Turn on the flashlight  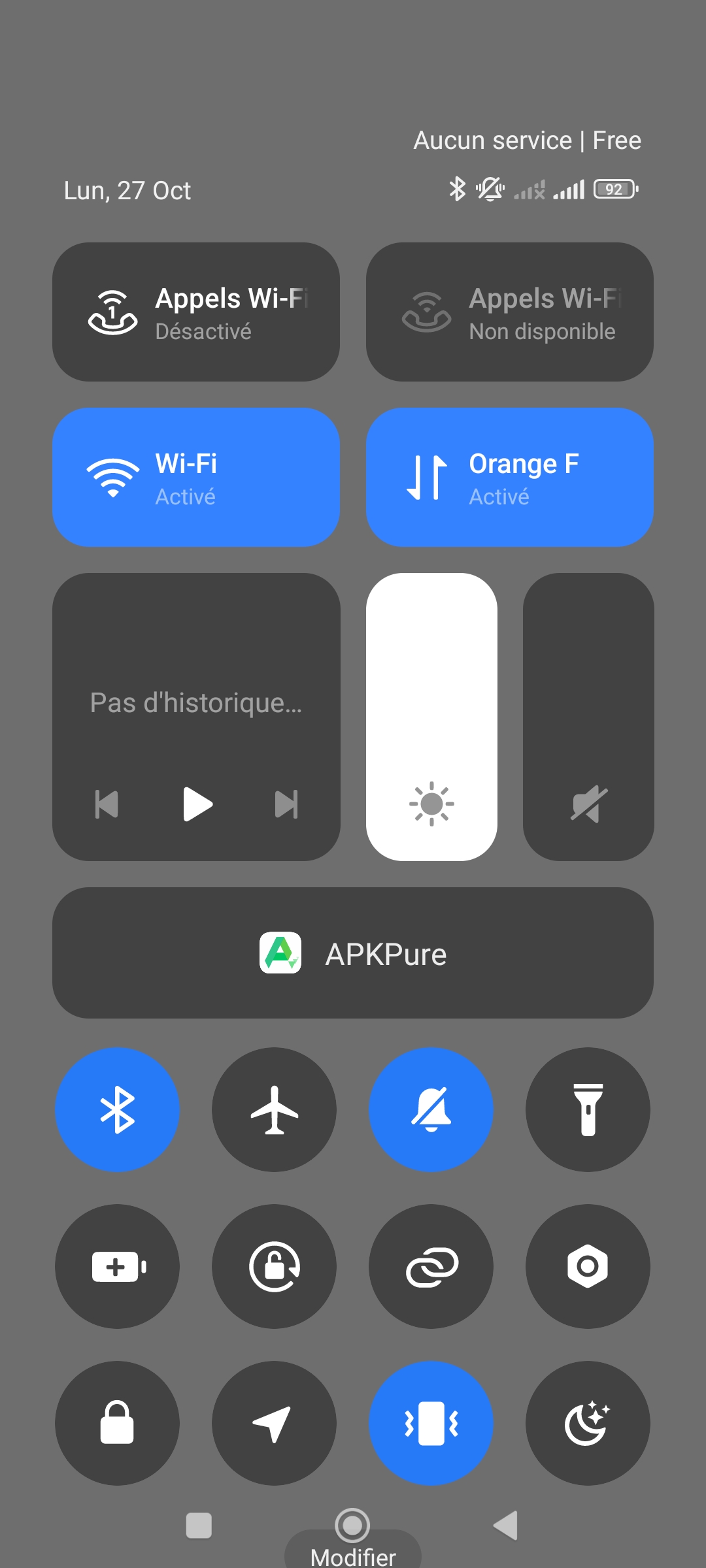pos(588,1110)
